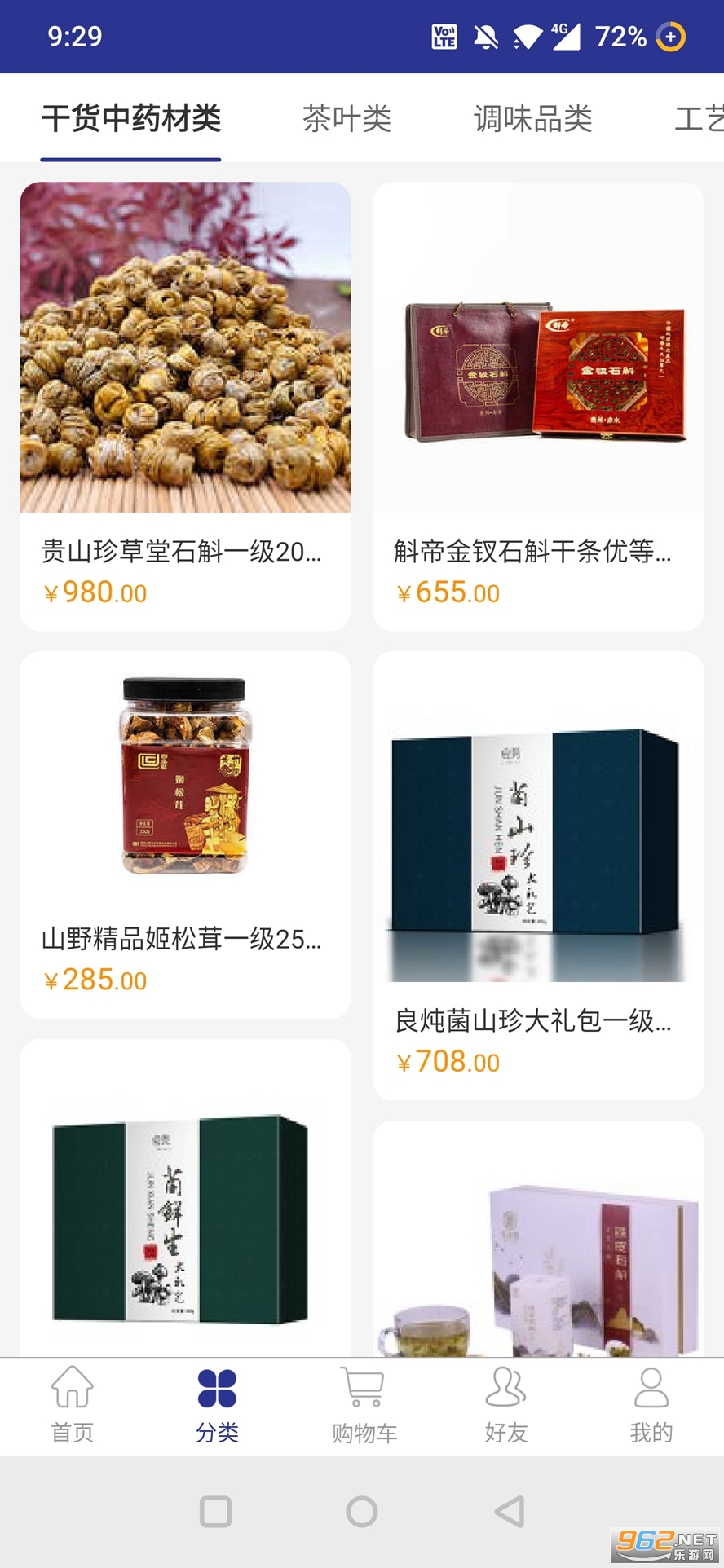Open the 干货中药材类 tab
The height and width of the screenshot is (1568, 724).
tap(131, 119)
